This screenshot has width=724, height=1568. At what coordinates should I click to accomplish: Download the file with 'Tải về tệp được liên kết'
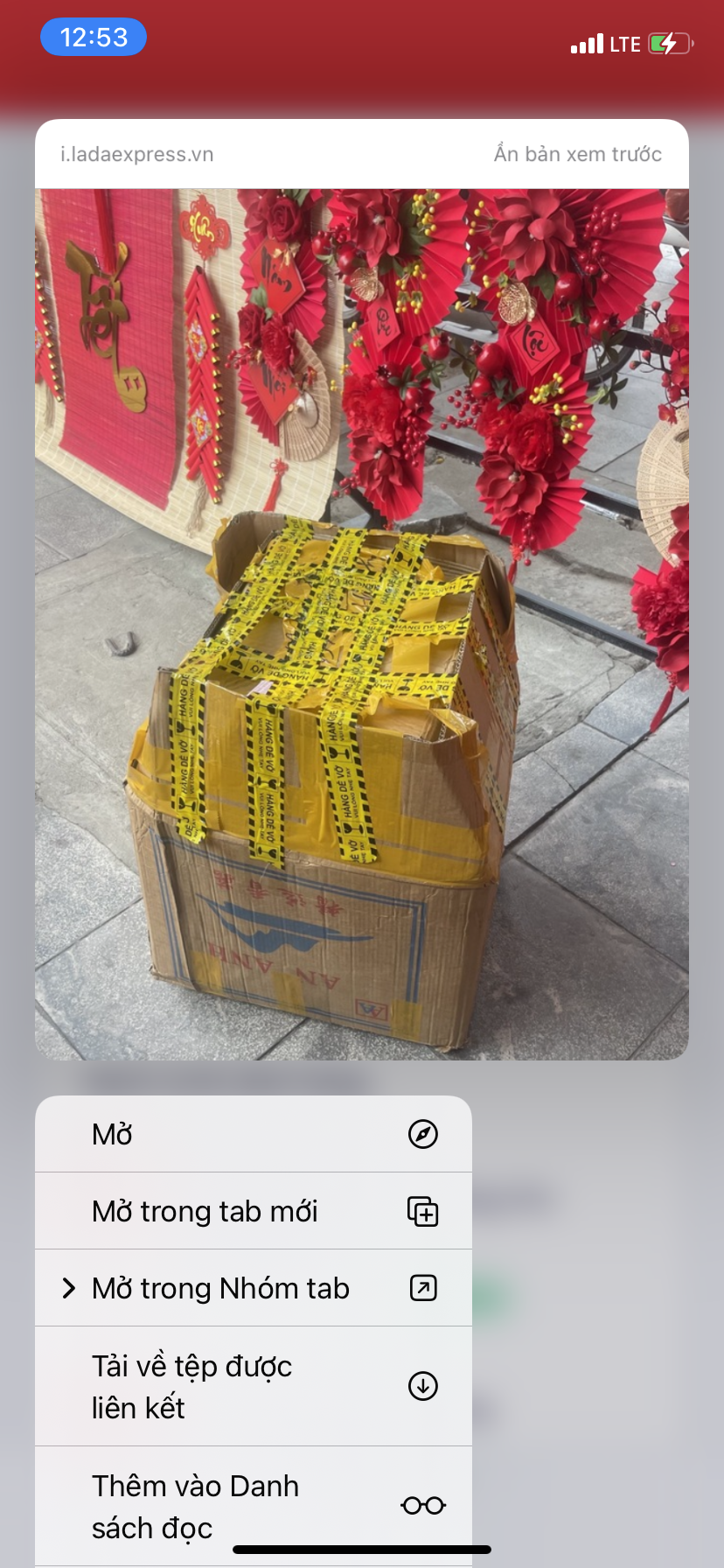pyautogui.click(x=253, y=1386)
